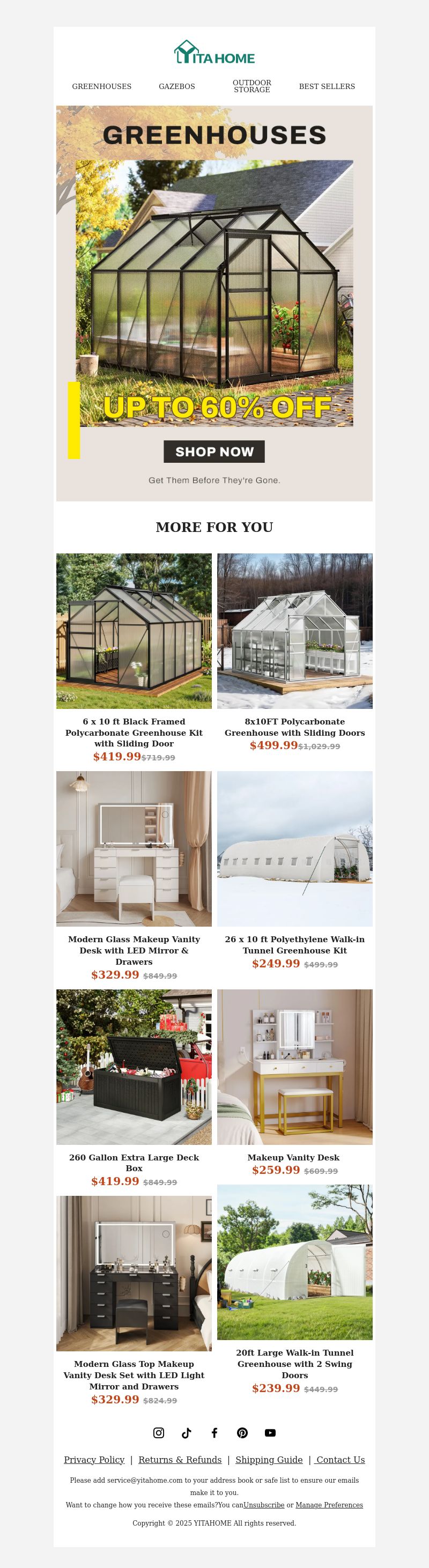Open the GREENHOUSES navigation link

click(102, 86)
